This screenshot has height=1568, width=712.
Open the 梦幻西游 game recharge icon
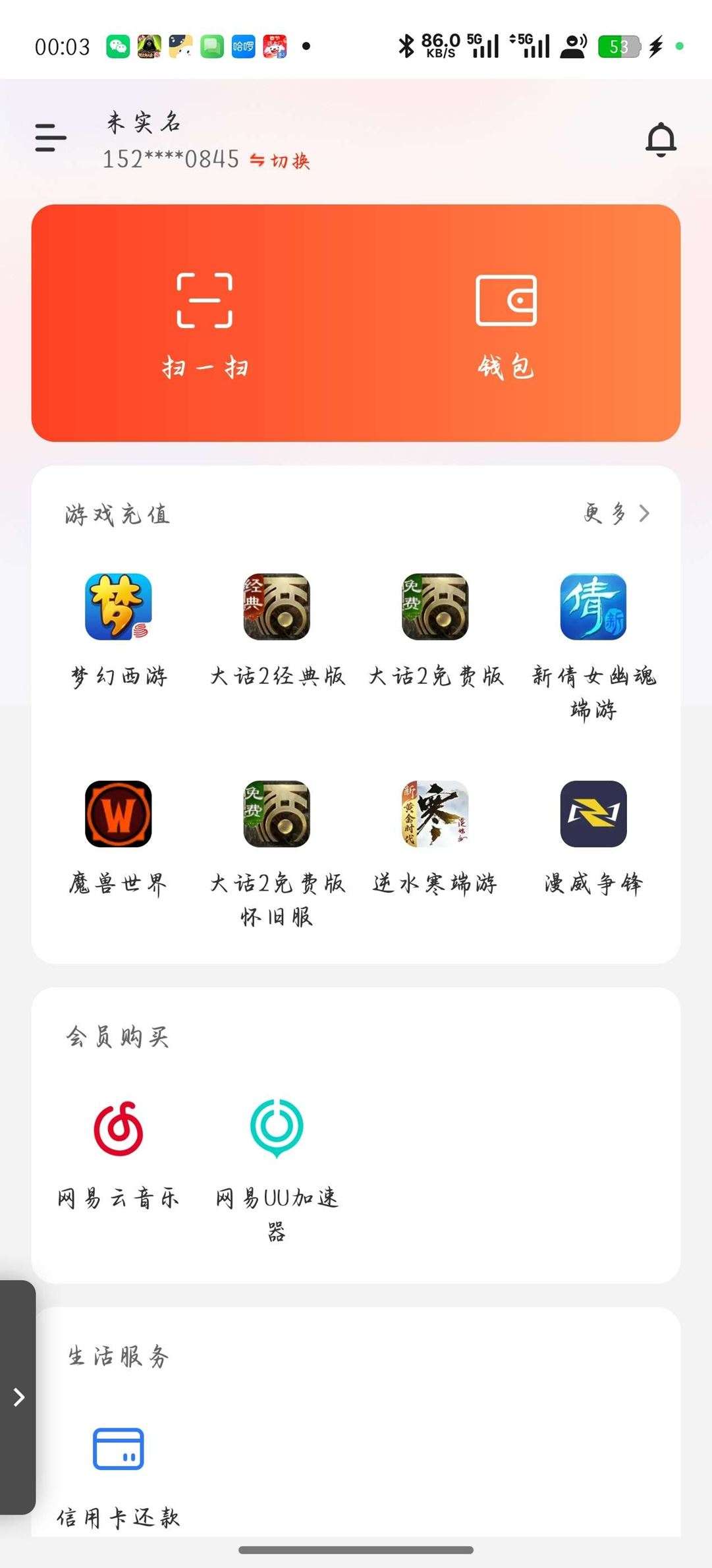pyautogui.click(x=119, y=607)
